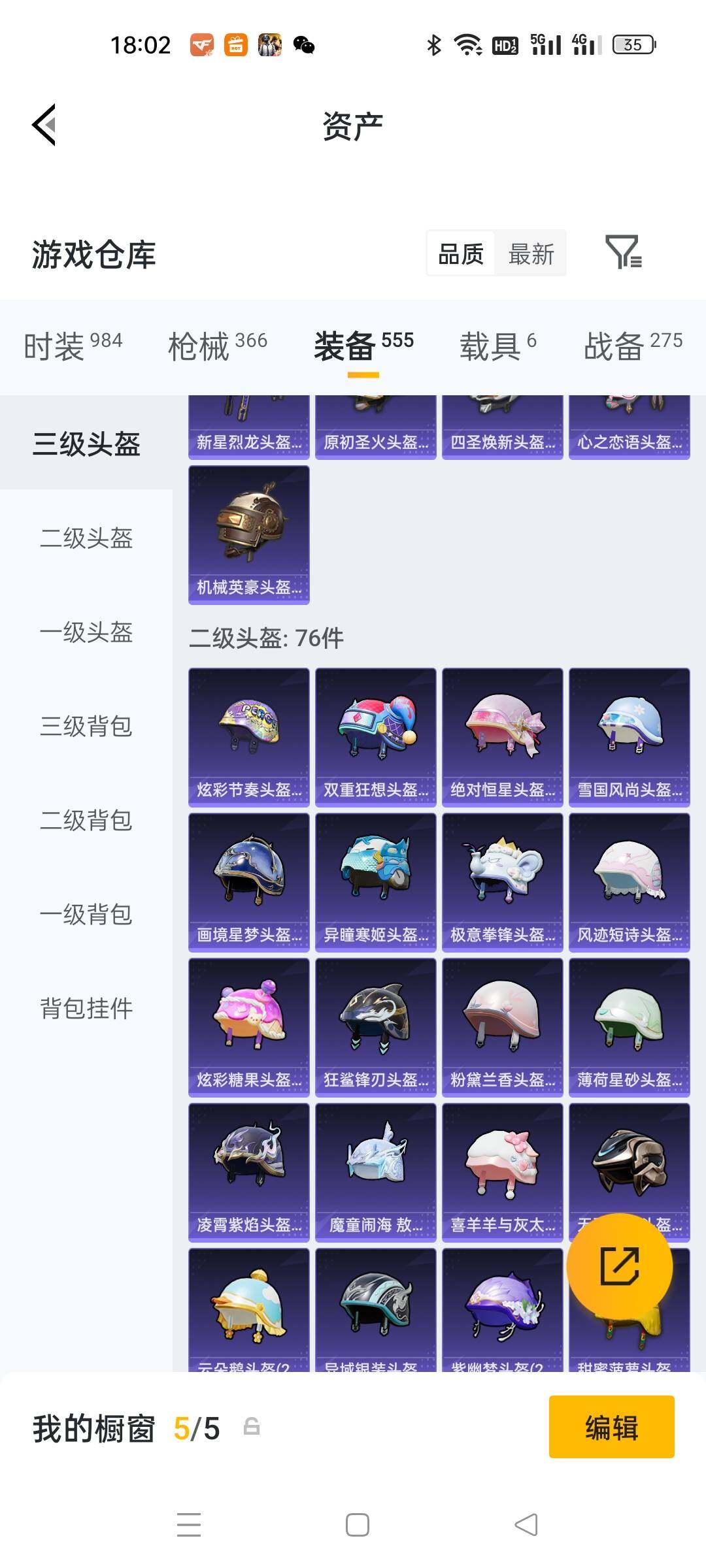Tap the share/export floating icon
Screen dimensions: 706x1568
620,1266
